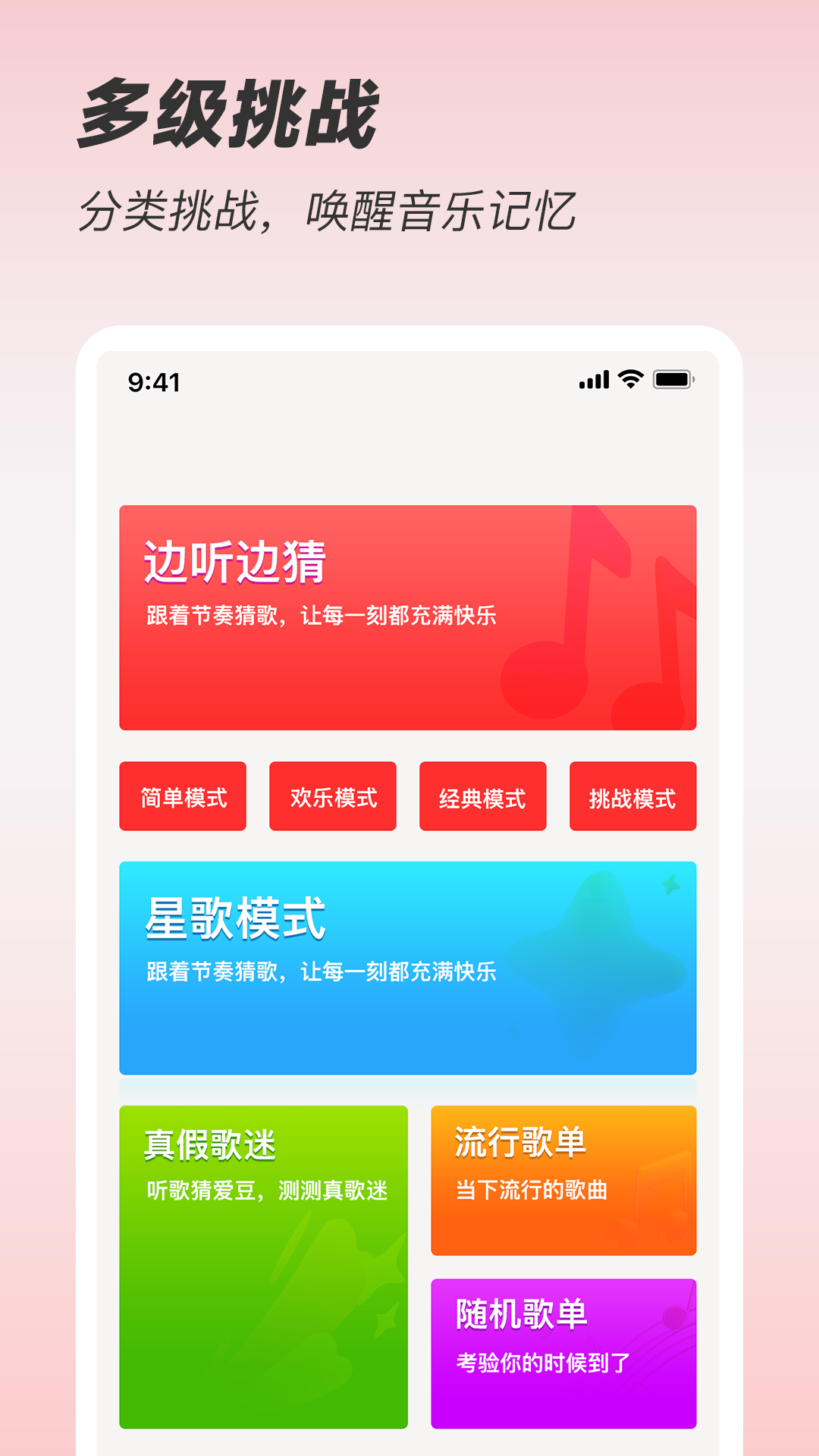Enable 经典模式

(482, 796)
